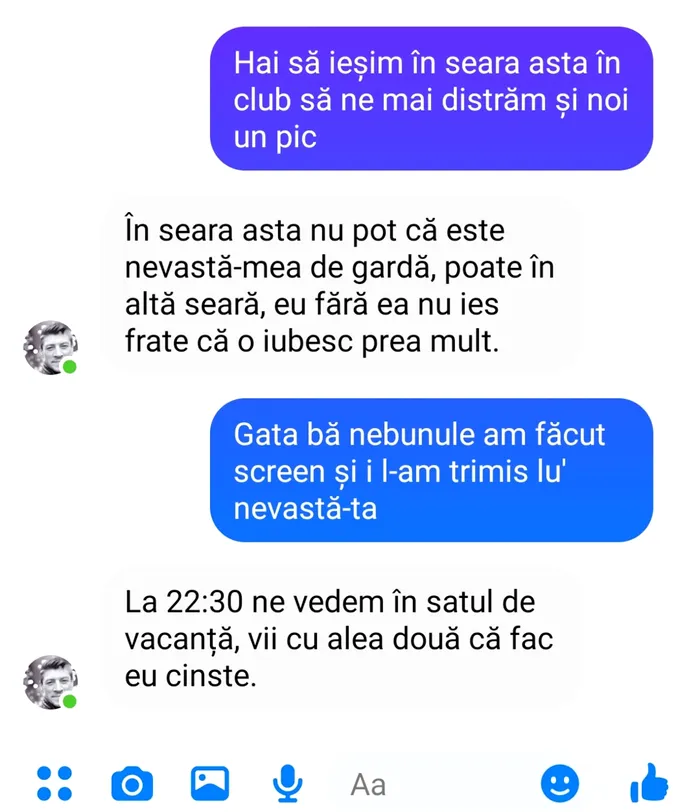Open the emoji smiley picker
This screenshot has width=700, height=812.
(560, 783)
